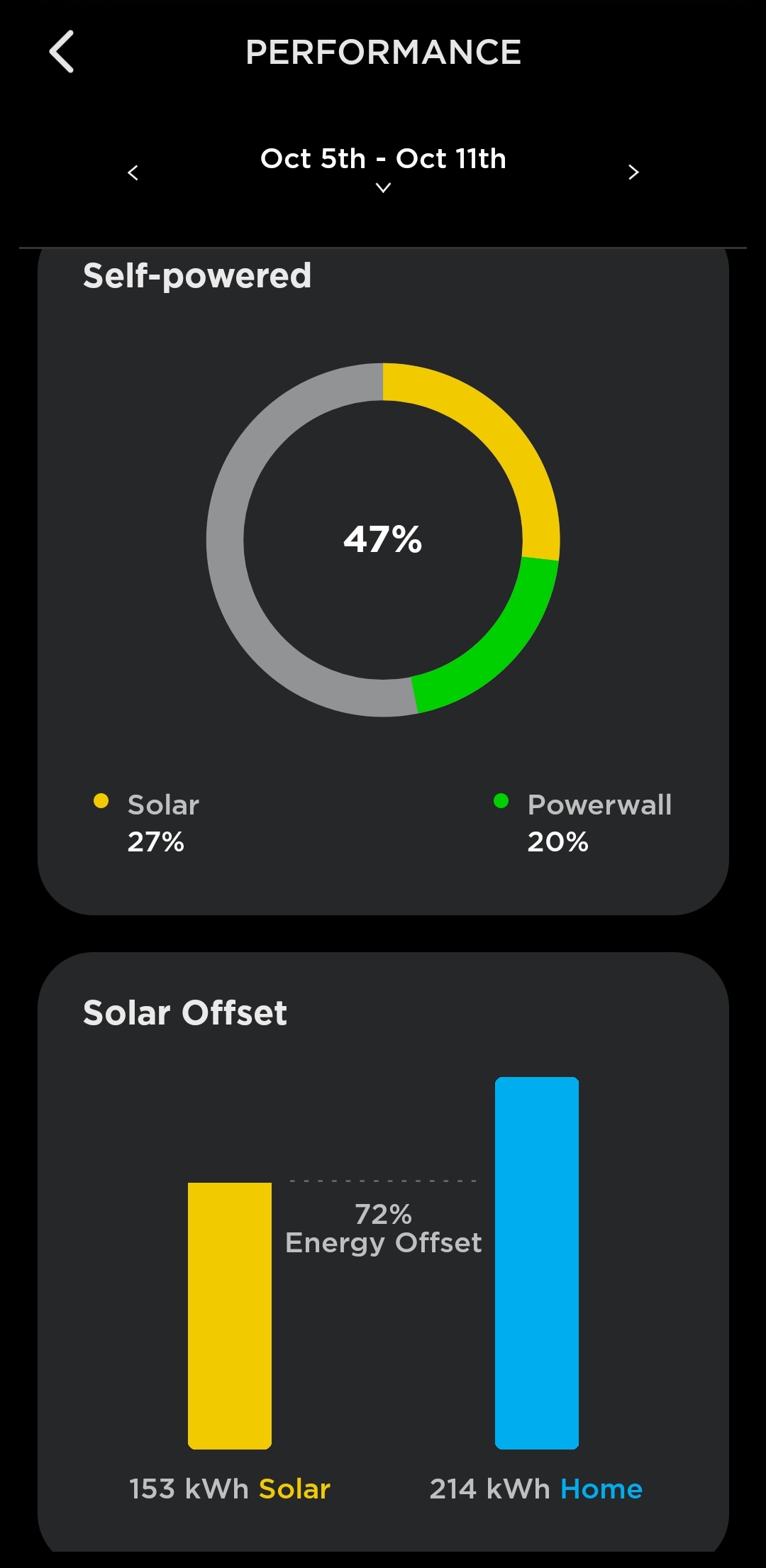
Task: Open the Oct 5th - Oct 11th date picker
Action: (383, 169)
